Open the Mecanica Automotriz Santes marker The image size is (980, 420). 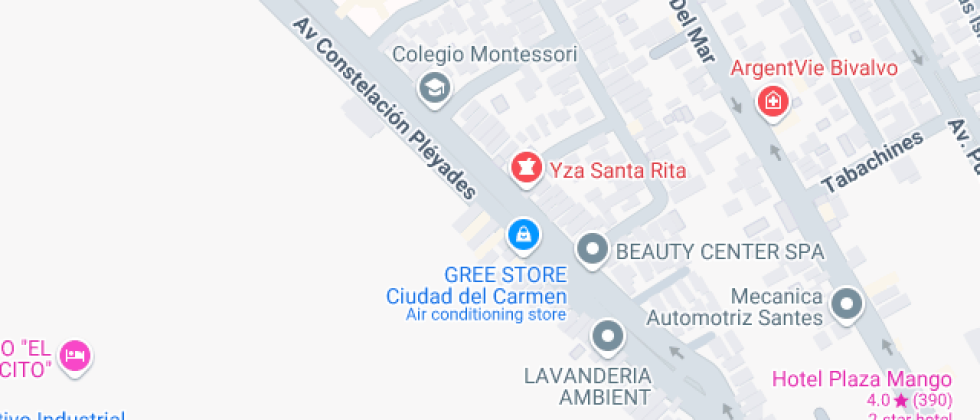(848, 305)
